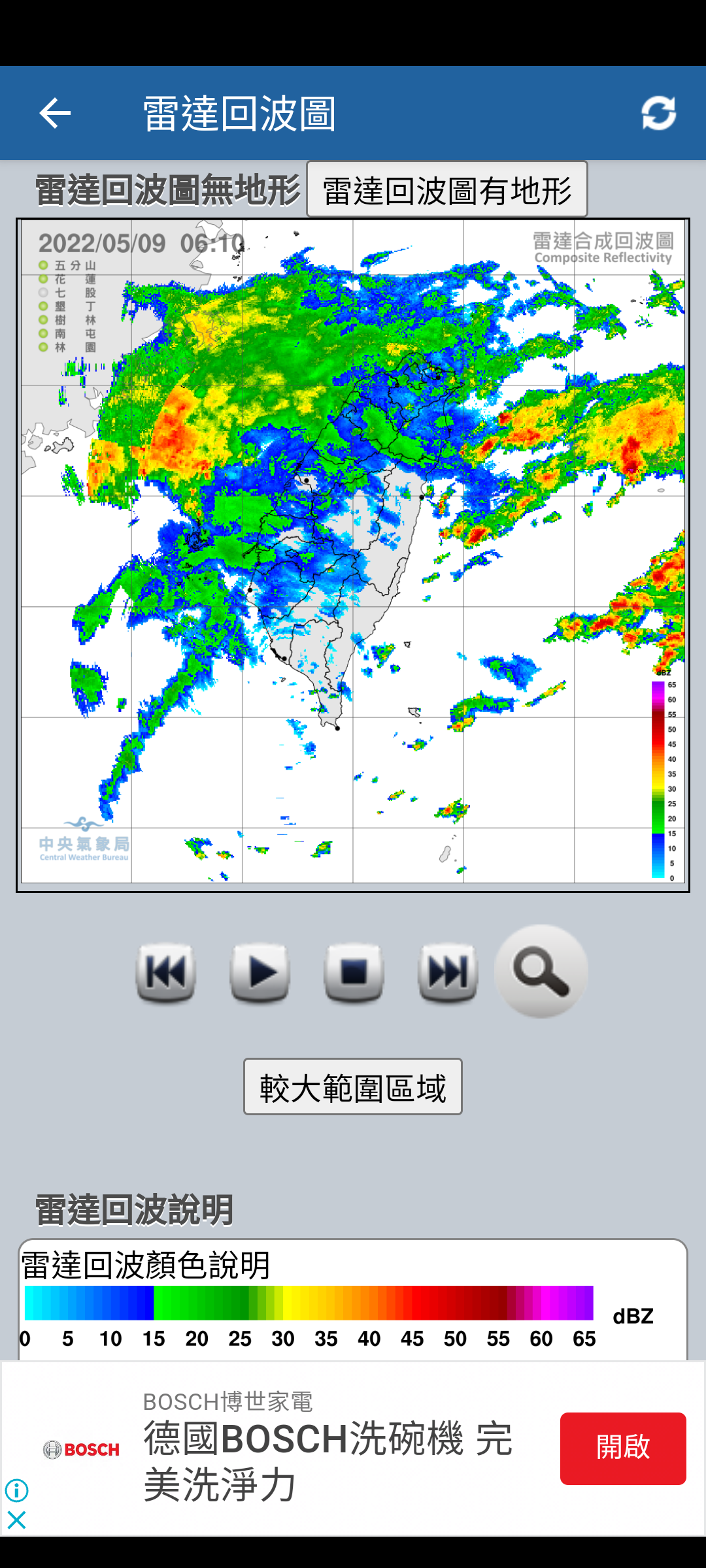
Task: Switch to 雷達回波圖有地形 view
Action: pos(447,190)
